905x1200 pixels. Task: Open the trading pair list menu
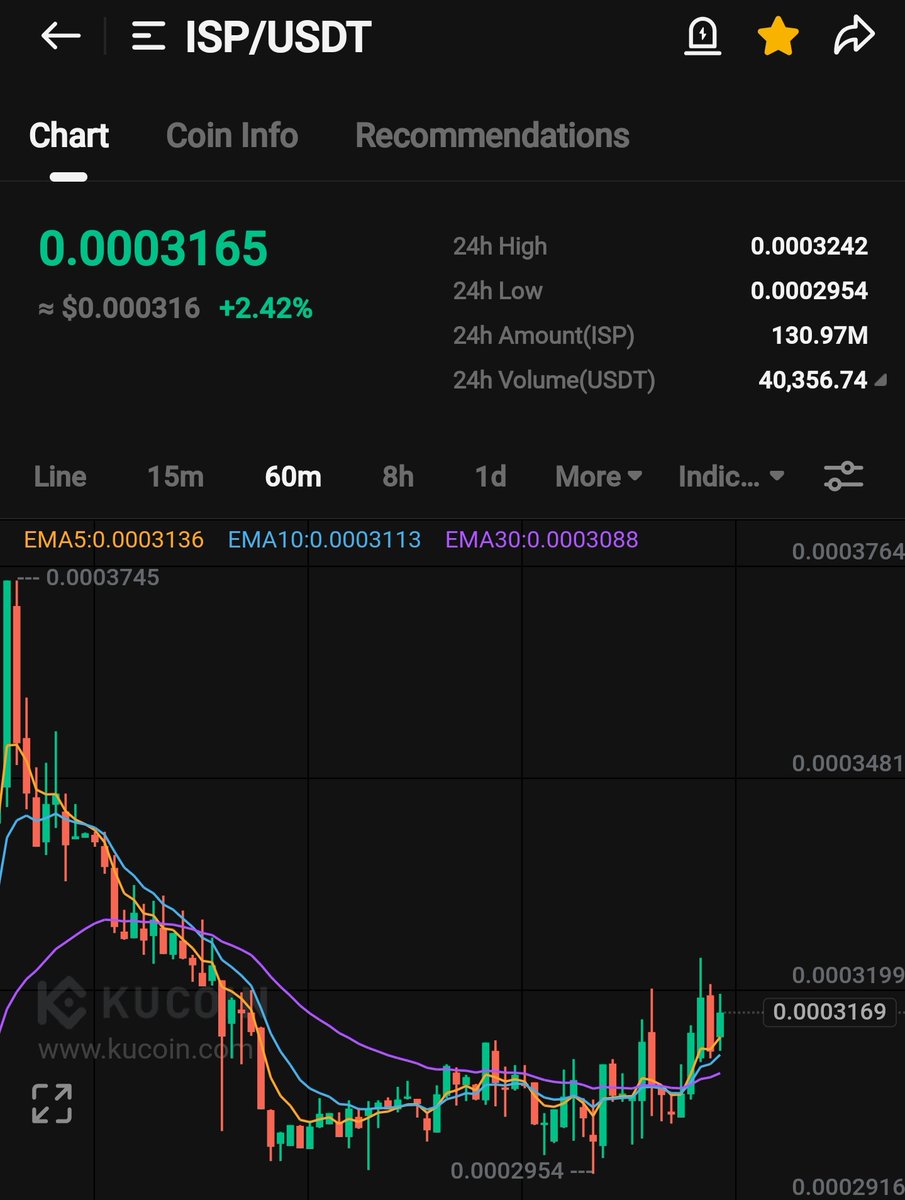pyautogui.click(x=149, y=37)
